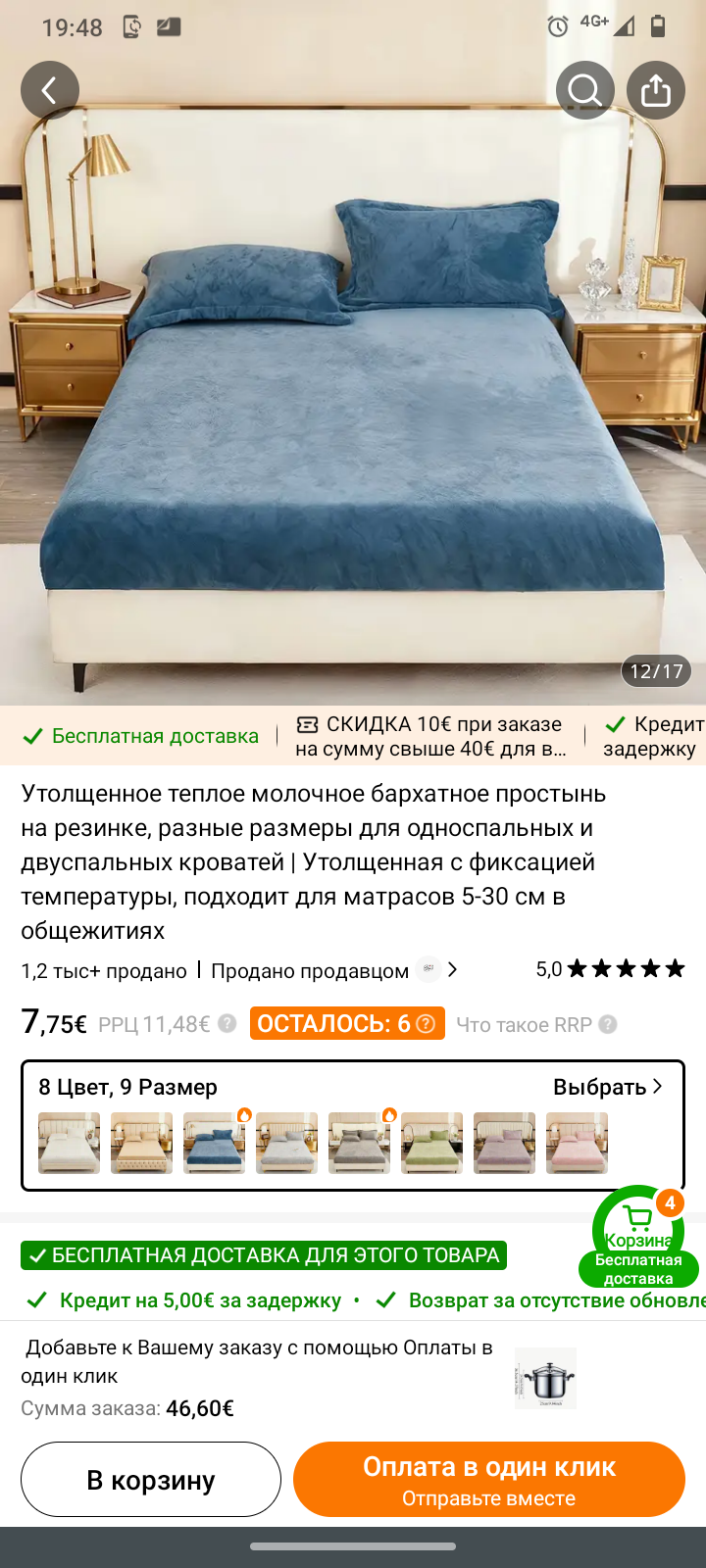706x1568 pixels.
Task: Open search from the product page
Action: [585, 90]
